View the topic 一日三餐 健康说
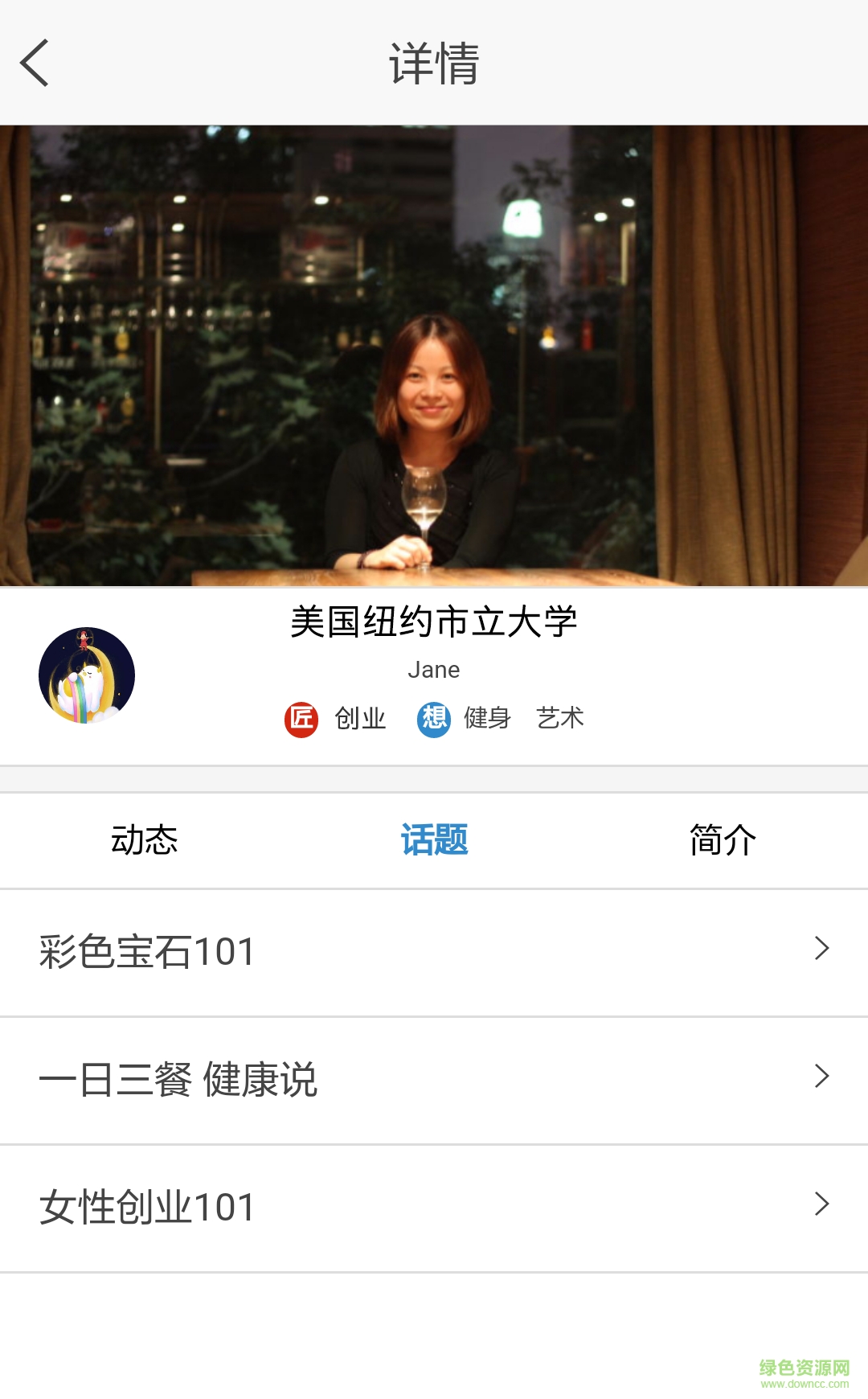Viewport: 868px width, 1399px height. pyautogui.click(x=434, y=1080)
